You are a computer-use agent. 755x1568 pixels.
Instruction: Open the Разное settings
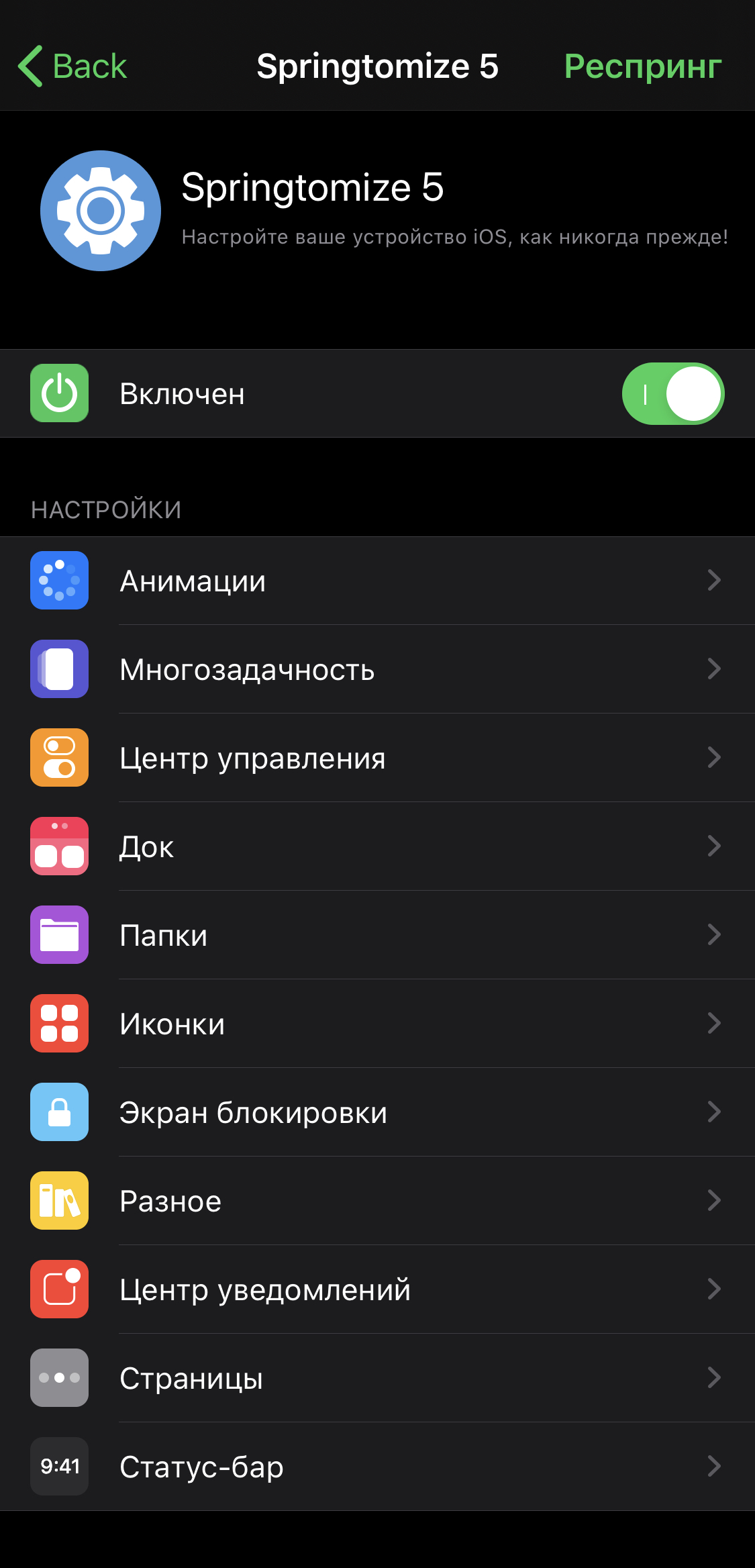(x=377, y=1201)
